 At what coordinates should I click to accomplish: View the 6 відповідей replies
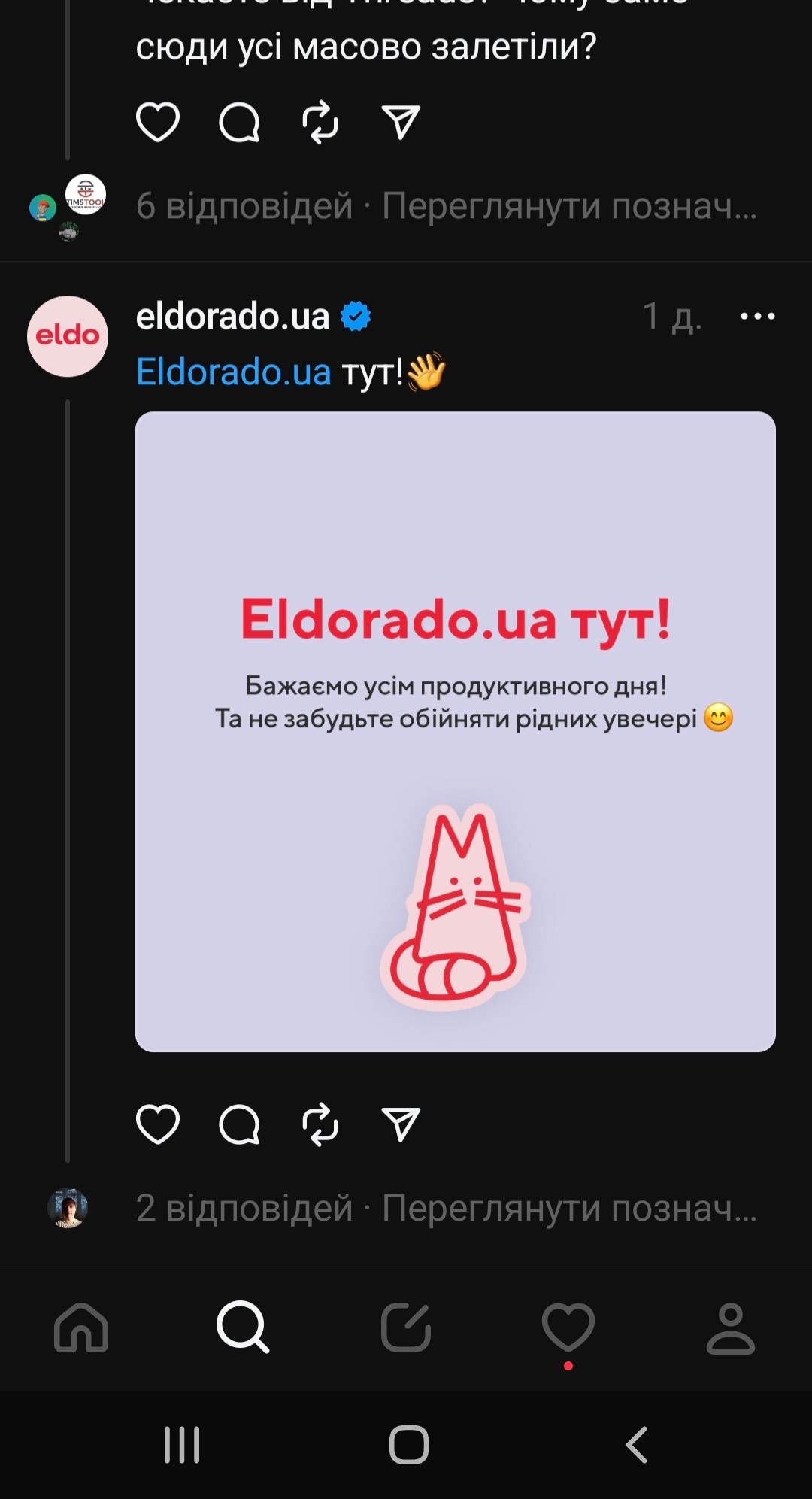[244, 205]
